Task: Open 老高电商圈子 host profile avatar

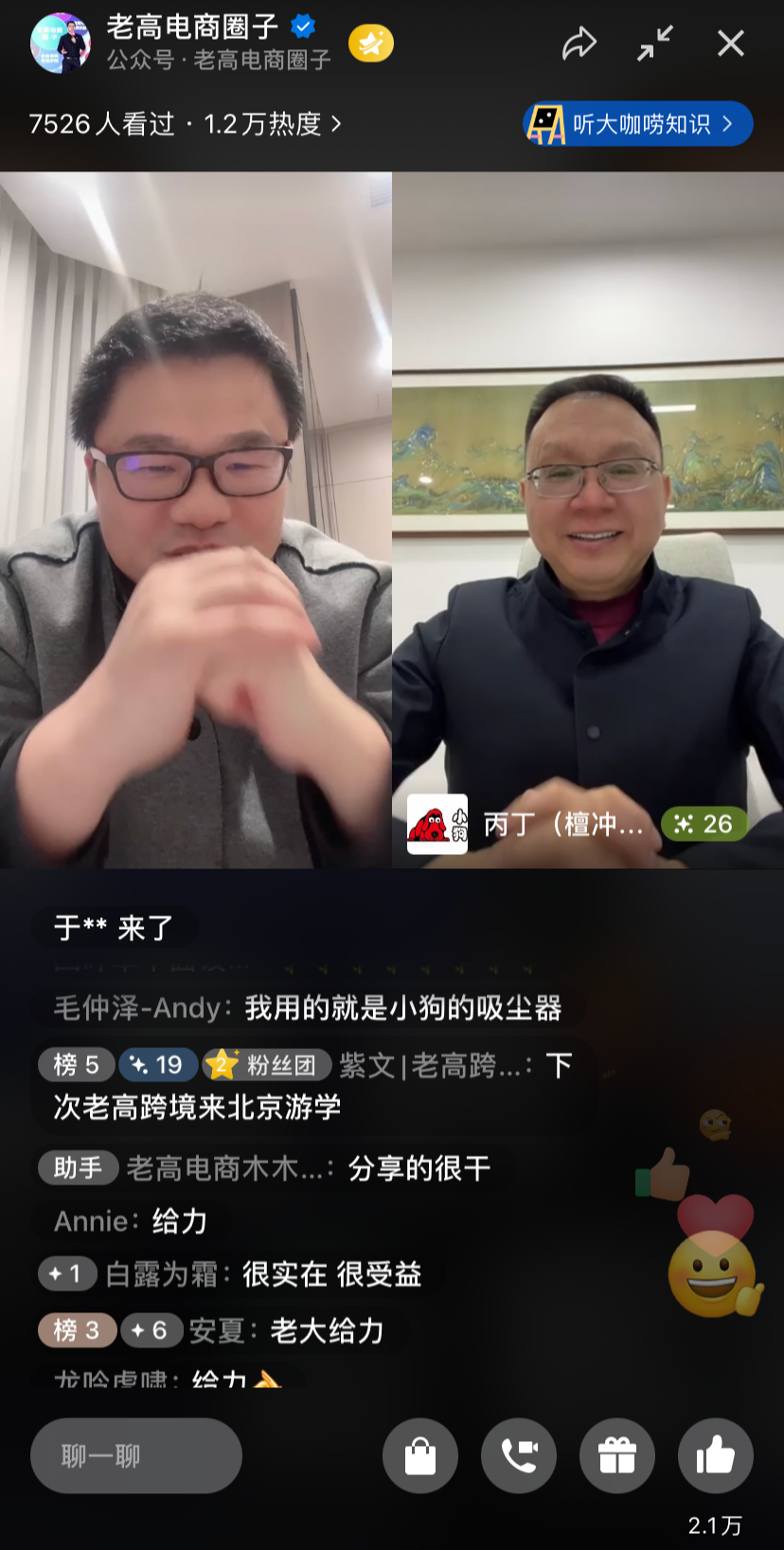Action: point(61,44)
